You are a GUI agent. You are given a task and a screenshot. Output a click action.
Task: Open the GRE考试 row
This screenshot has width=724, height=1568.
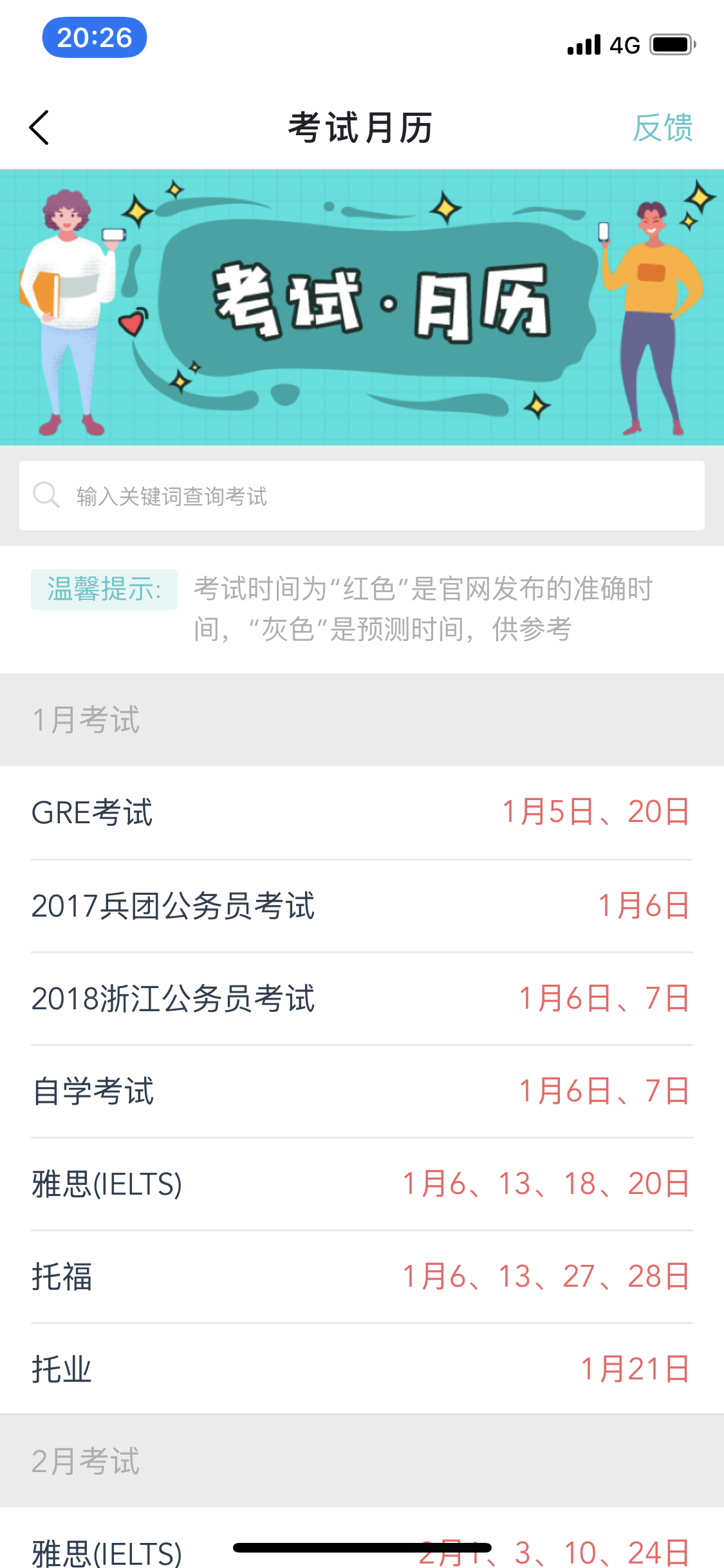pos(362,812)
